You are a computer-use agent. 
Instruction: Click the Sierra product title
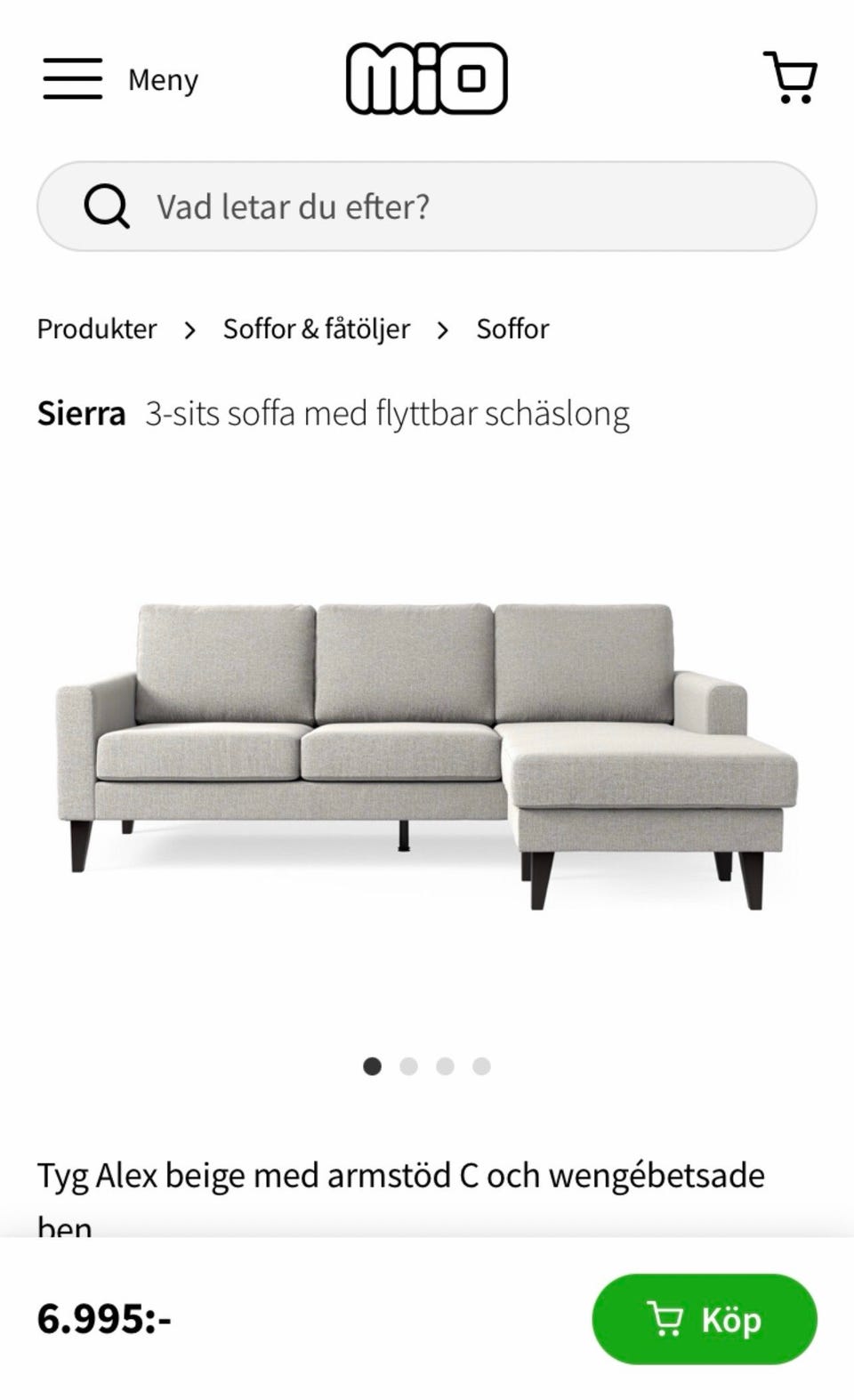click(81, 412)
